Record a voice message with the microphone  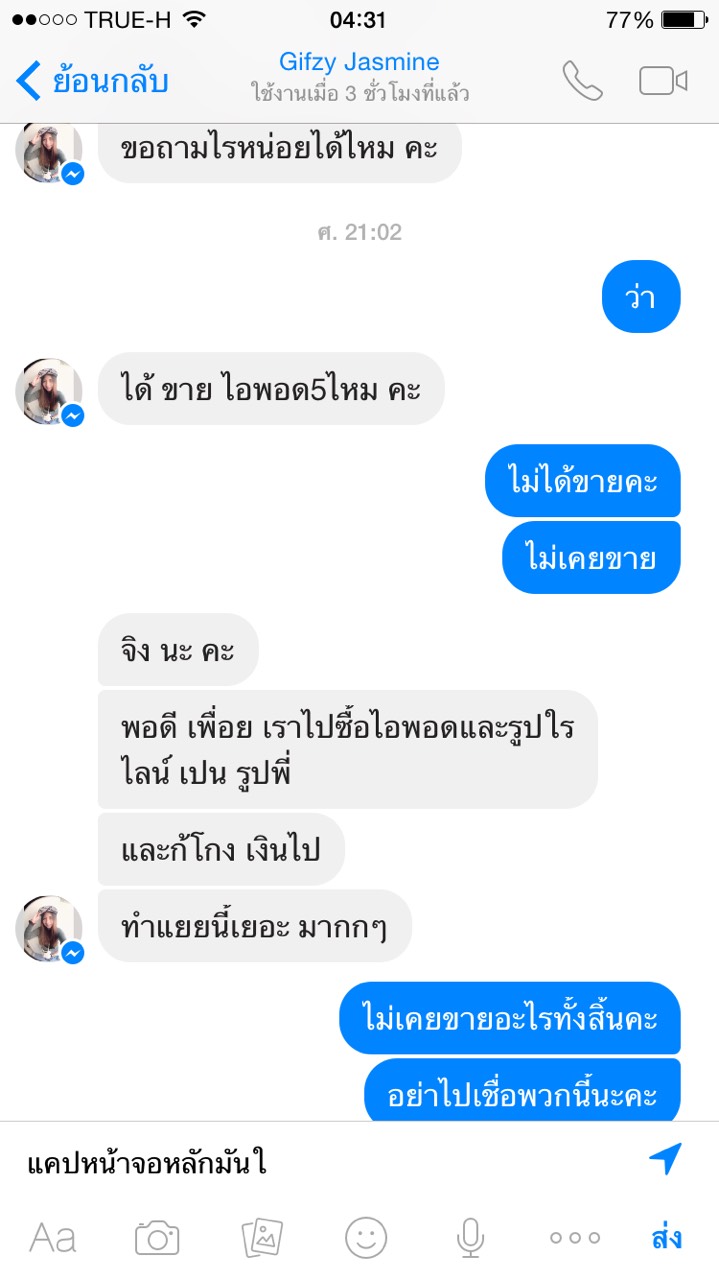tap(469, 1238)
